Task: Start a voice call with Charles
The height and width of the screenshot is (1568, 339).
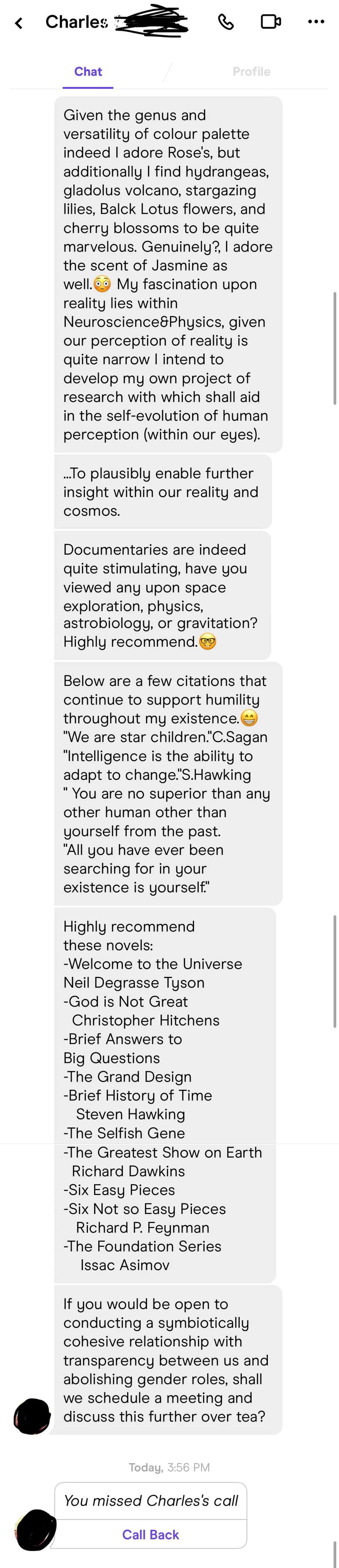Action: click(x=225, y=22)
